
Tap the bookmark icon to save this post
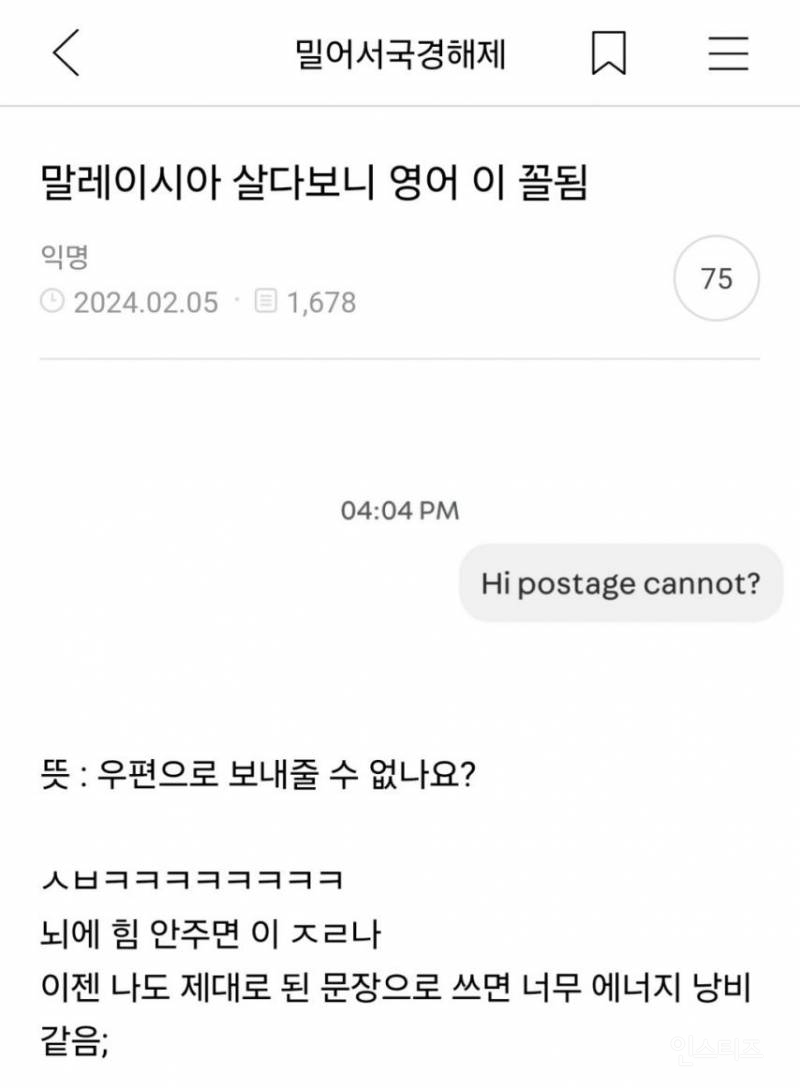pyautogui.click(x=609, y=55)
